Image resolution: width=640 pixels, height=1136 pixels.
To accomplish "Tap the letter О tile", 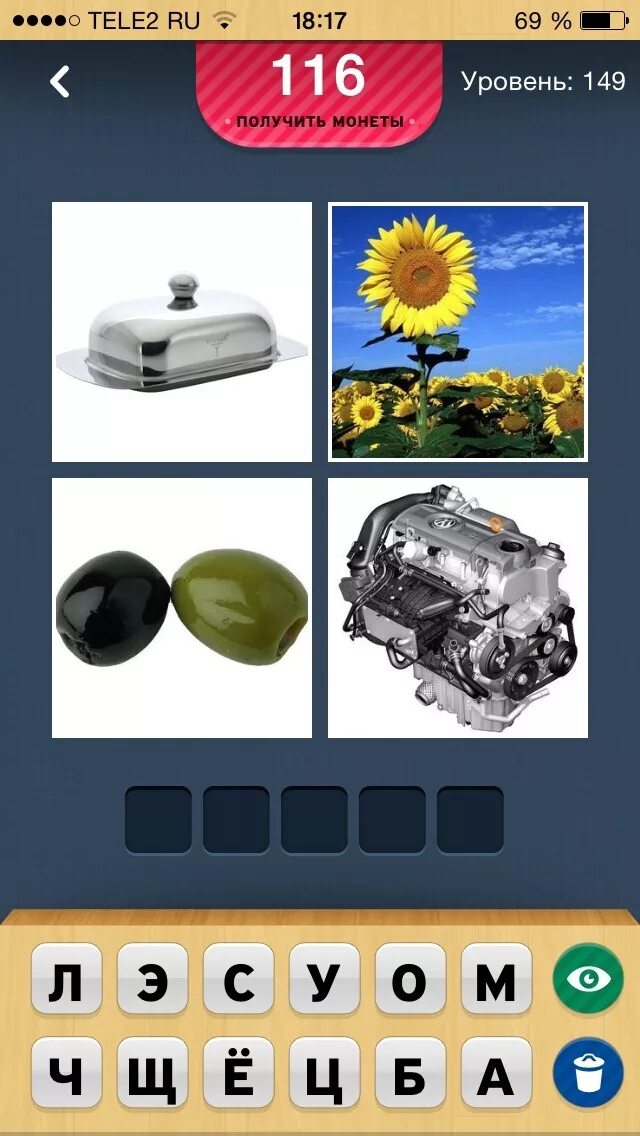I will (x=410, y=984).
